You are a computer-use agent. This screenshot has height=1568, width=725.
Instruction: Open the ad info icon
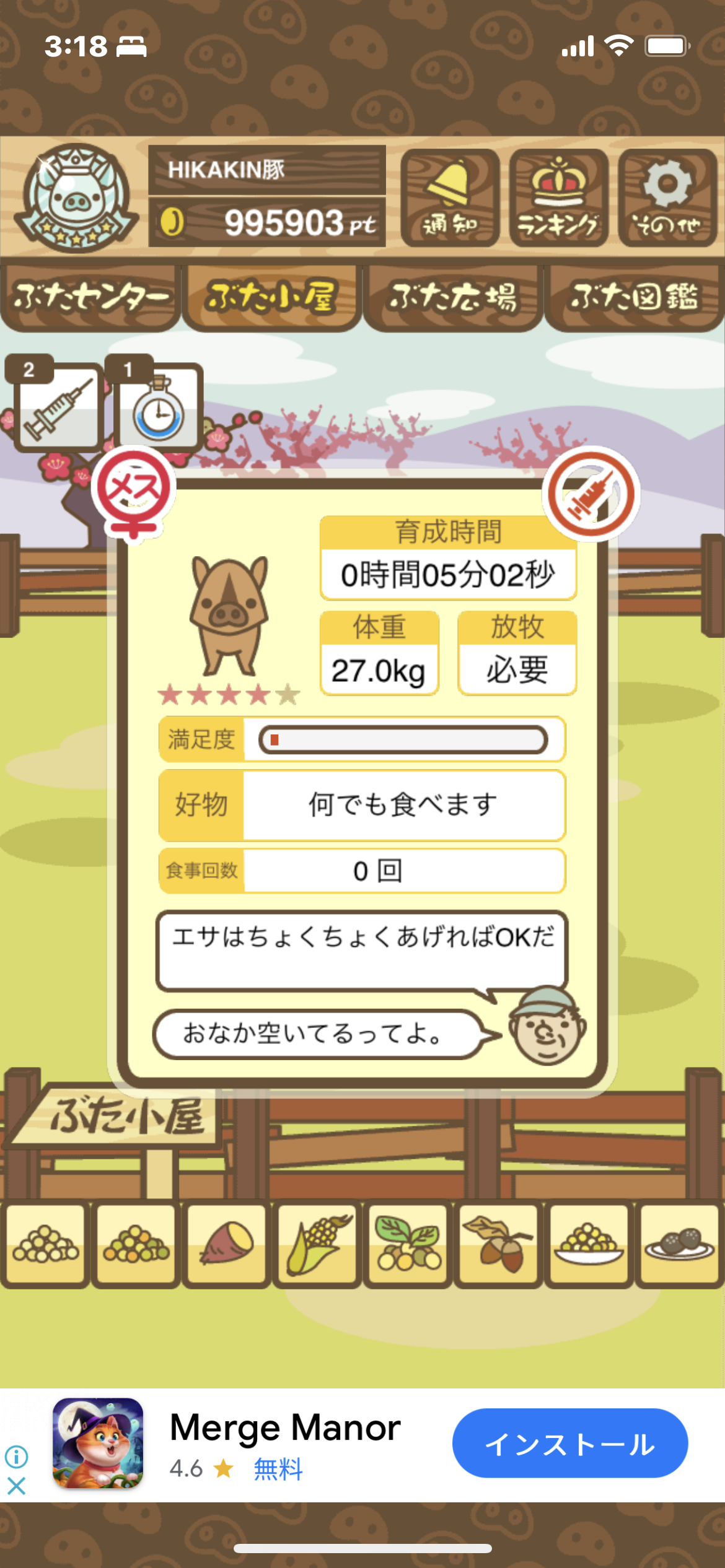click(x=16, y=1457)
